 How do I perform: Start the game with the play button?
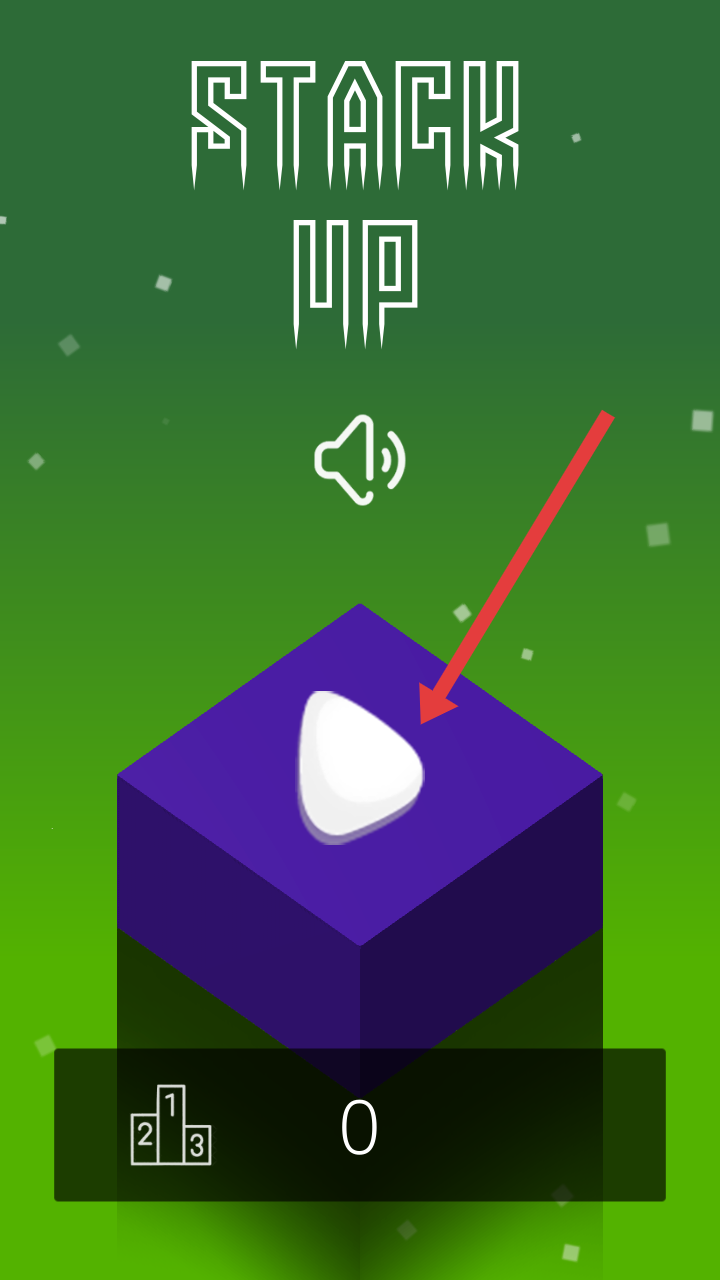358,765
